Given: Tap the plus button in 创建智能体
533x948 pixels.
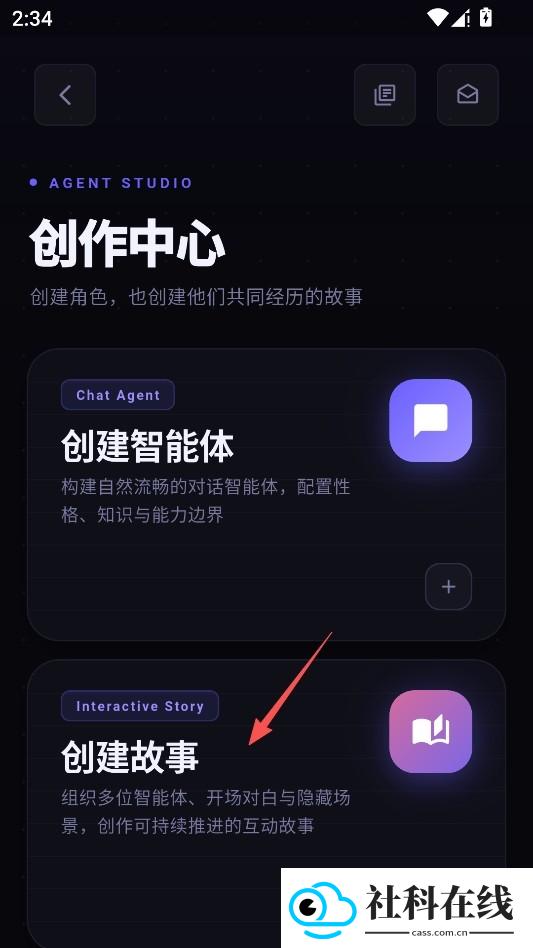Looking at the screenshot, I should [x=448, y=586].
